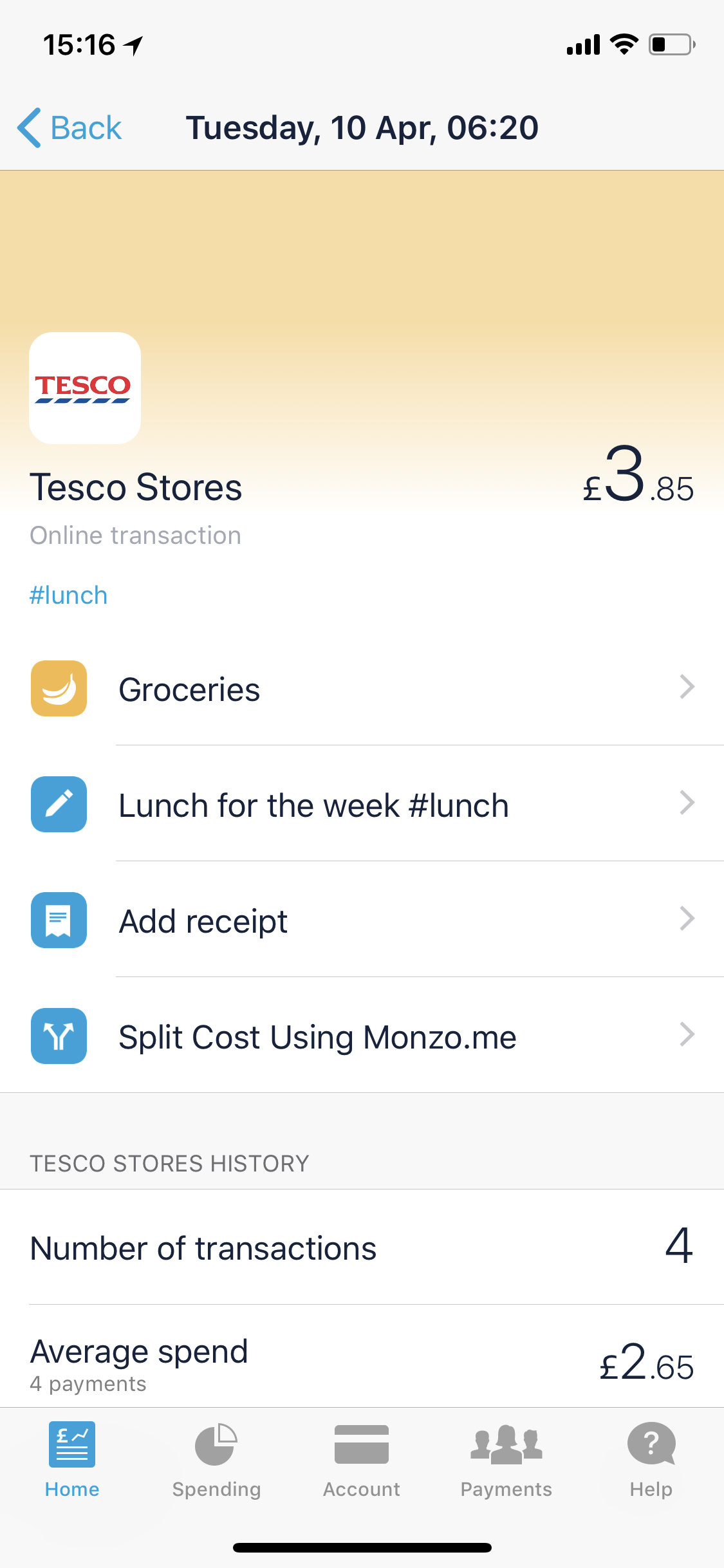Image resolution: width=724 pixels, height=1568 pixels.
Task: Open the Add receipt row
Action: click(x=362, y=920)
